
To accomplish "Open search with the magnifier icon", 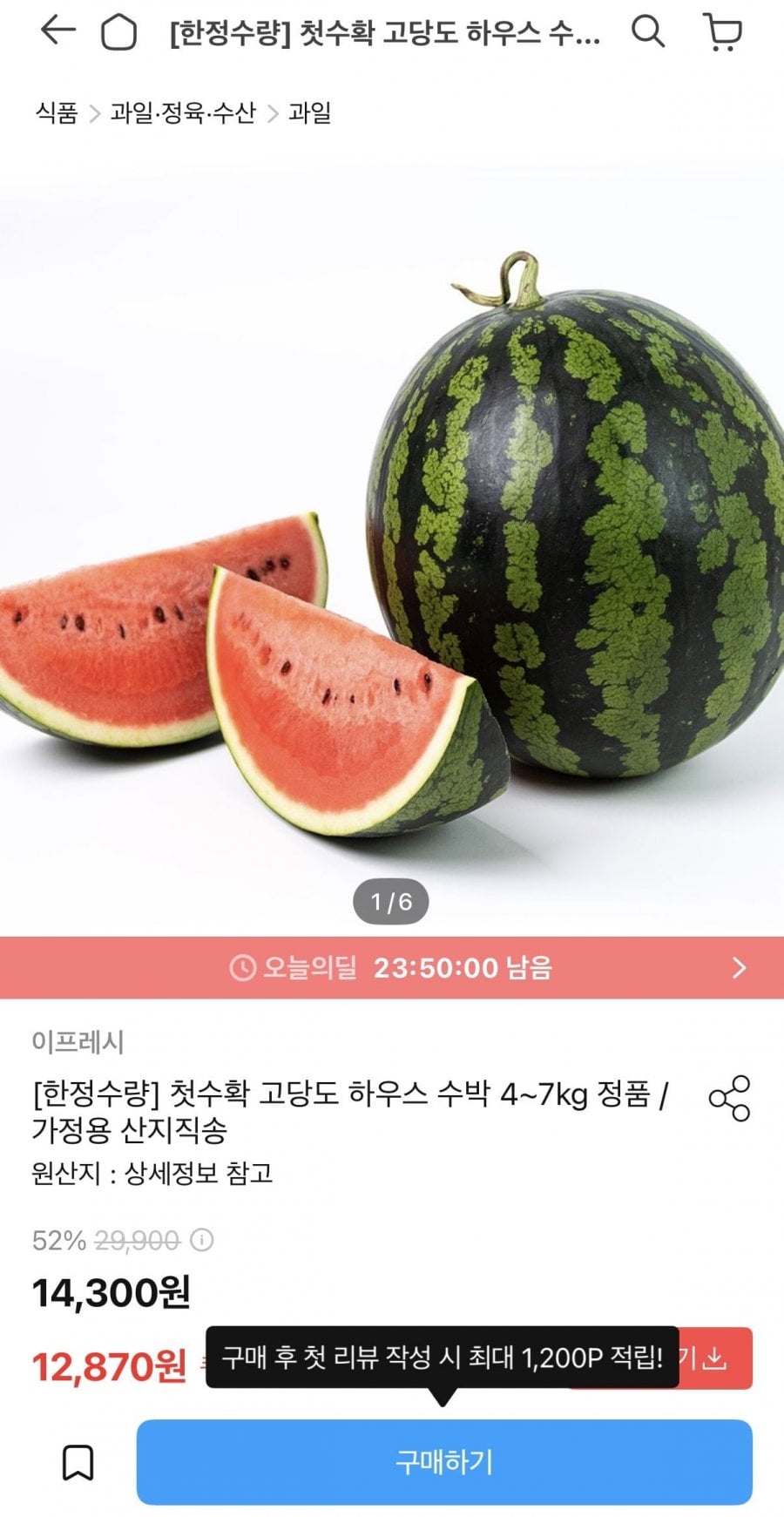I will coord(647,32).
